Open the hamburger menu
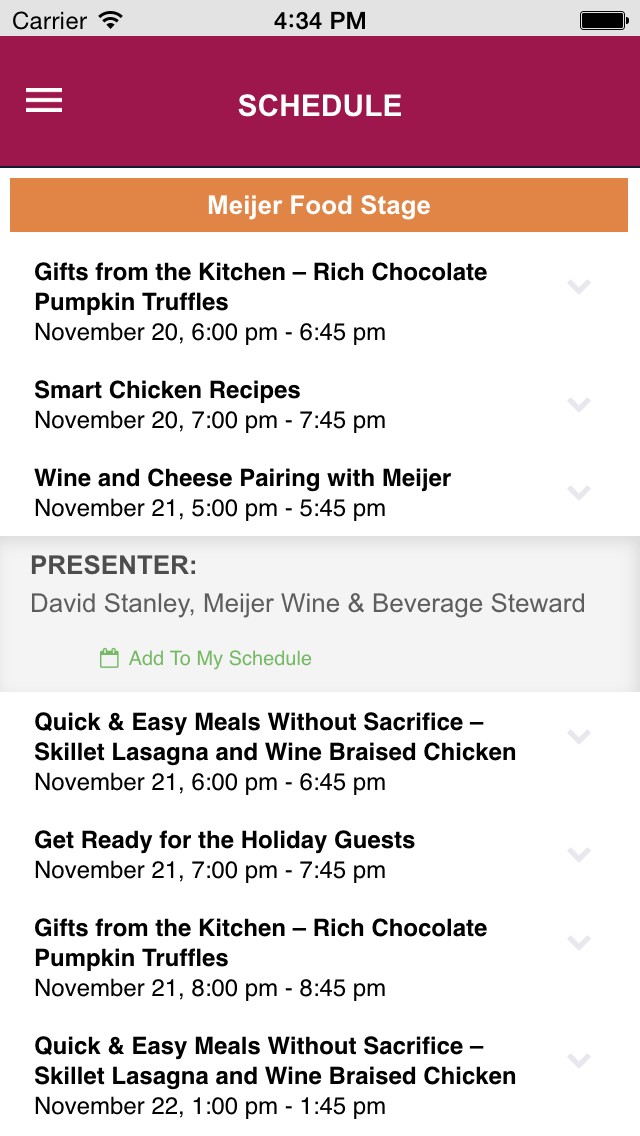The height and width of the screenshot is (1136, 640). (x=44, y=100)
